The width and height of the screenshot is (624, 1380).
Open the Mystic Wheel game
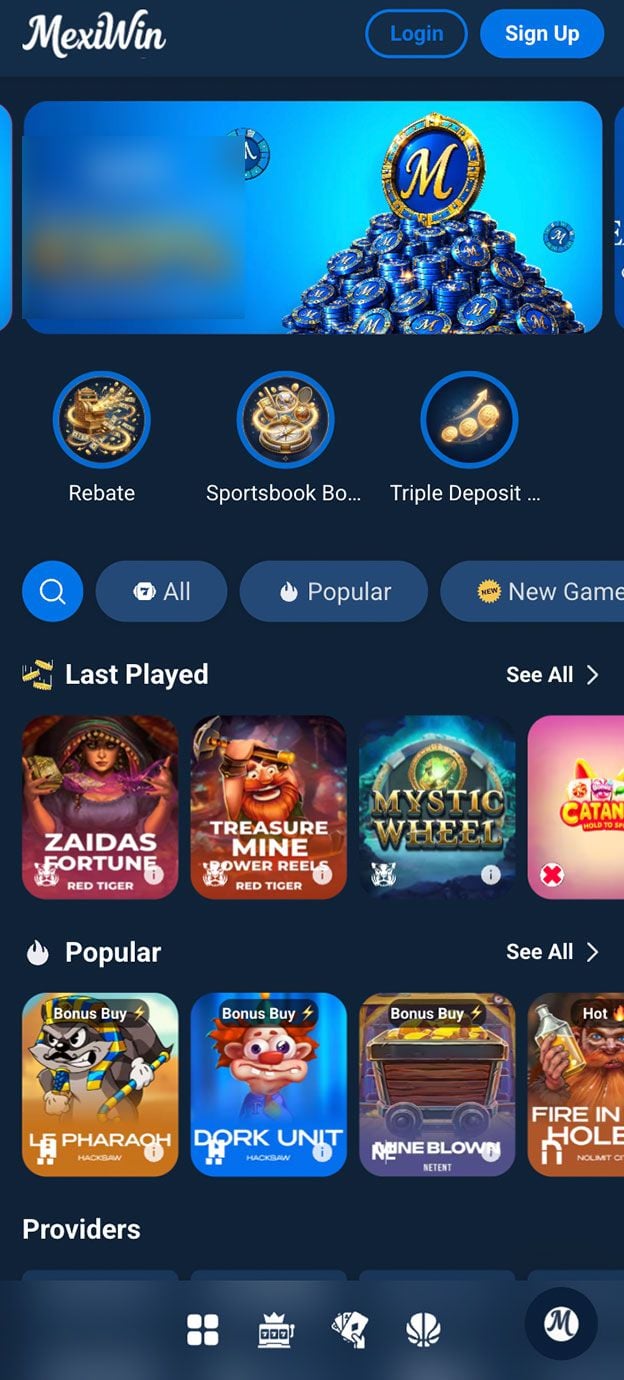(x=437, y=807)
